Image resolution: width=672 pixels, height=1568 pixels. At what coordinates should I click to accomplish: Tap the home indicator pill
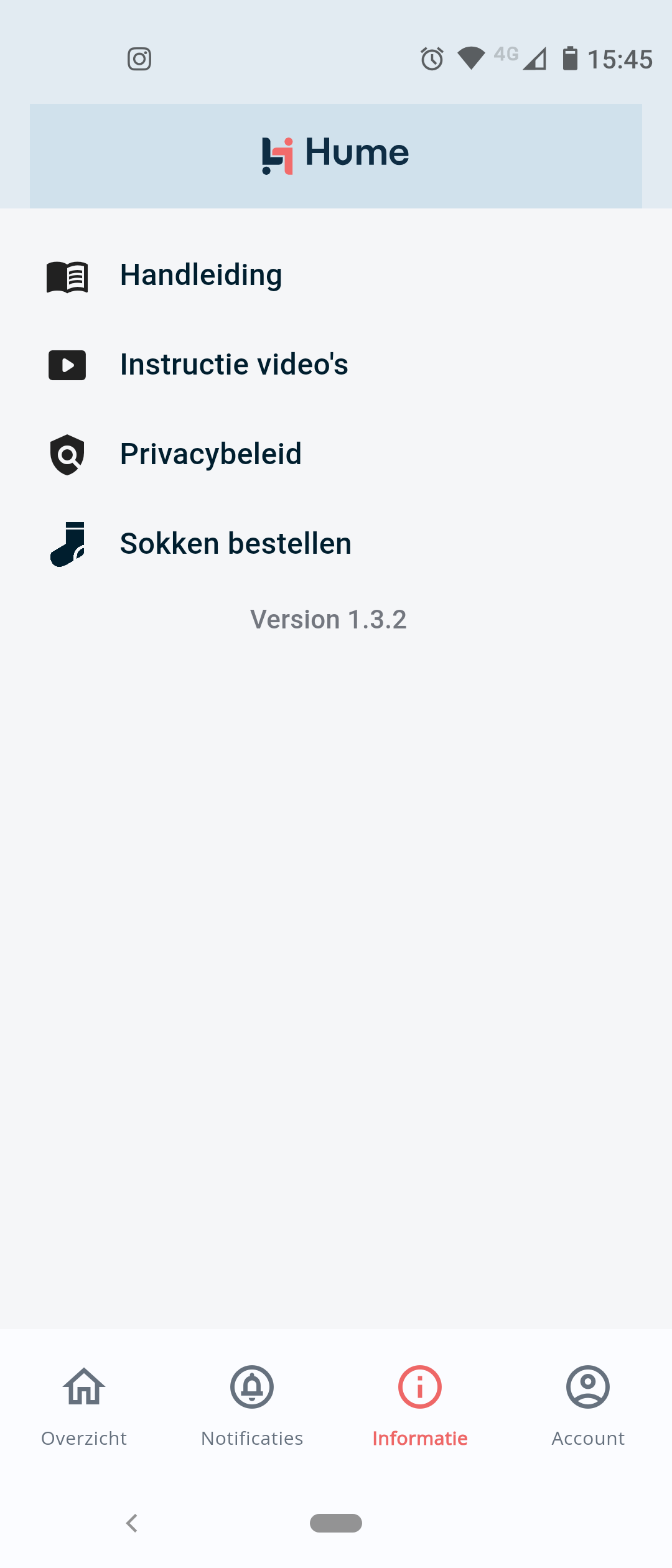[x=336, y=1524]
